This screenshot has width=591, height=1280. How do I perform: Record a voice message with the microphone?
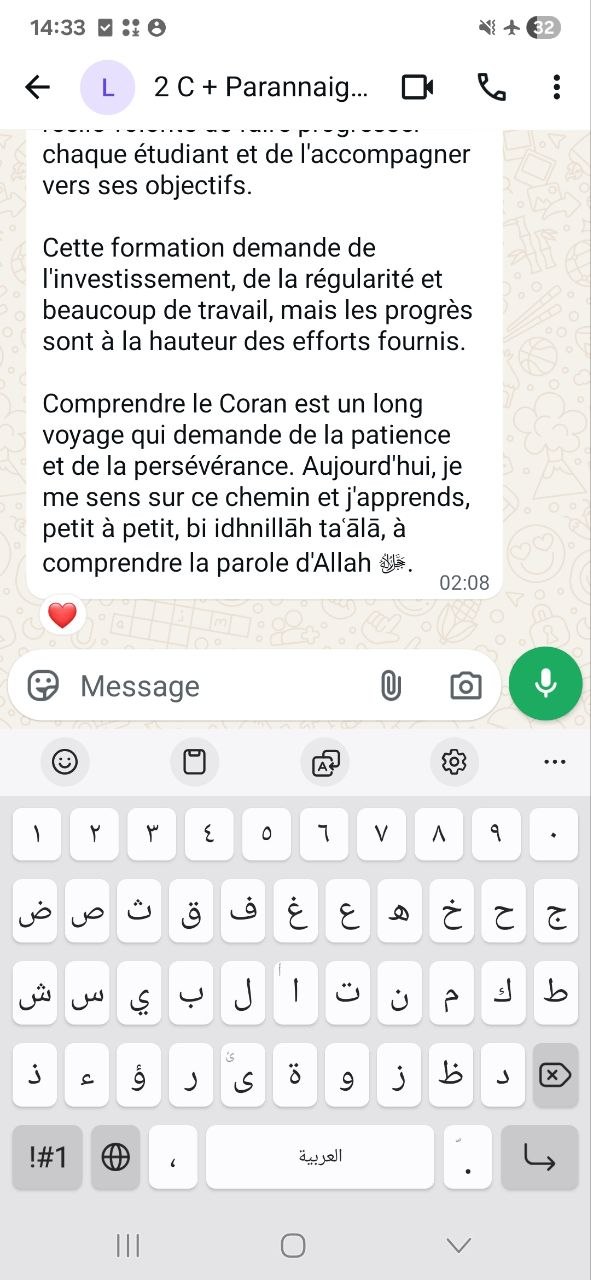click(x=545, y=684)
